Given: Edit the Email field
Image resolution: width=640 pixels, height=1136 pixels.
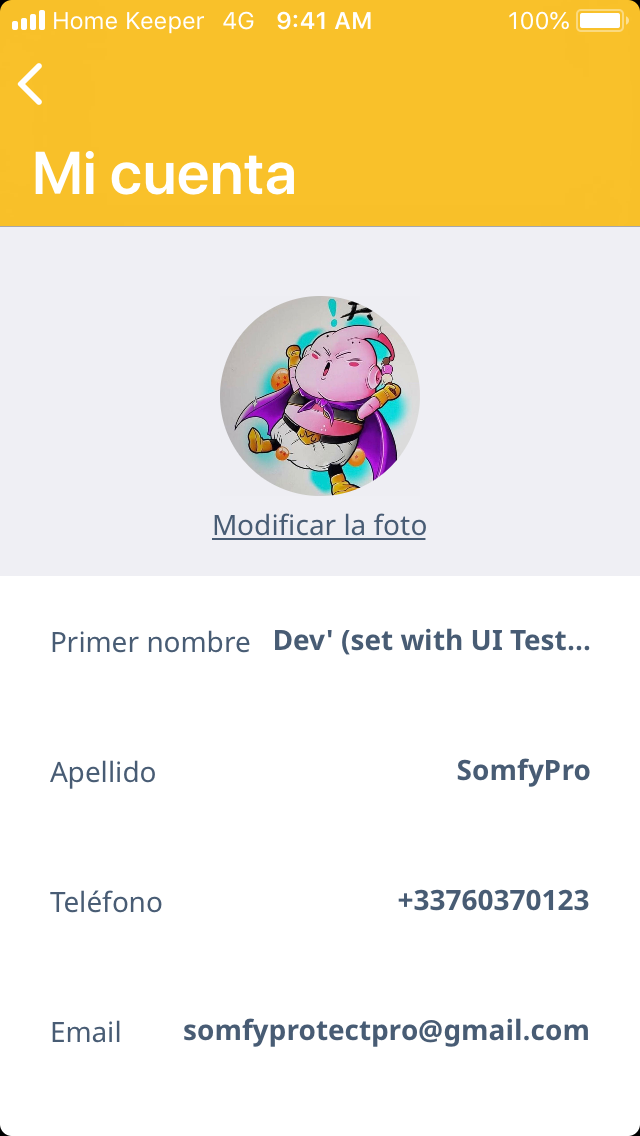Looking at the screenshot, I should [386, 1031].
